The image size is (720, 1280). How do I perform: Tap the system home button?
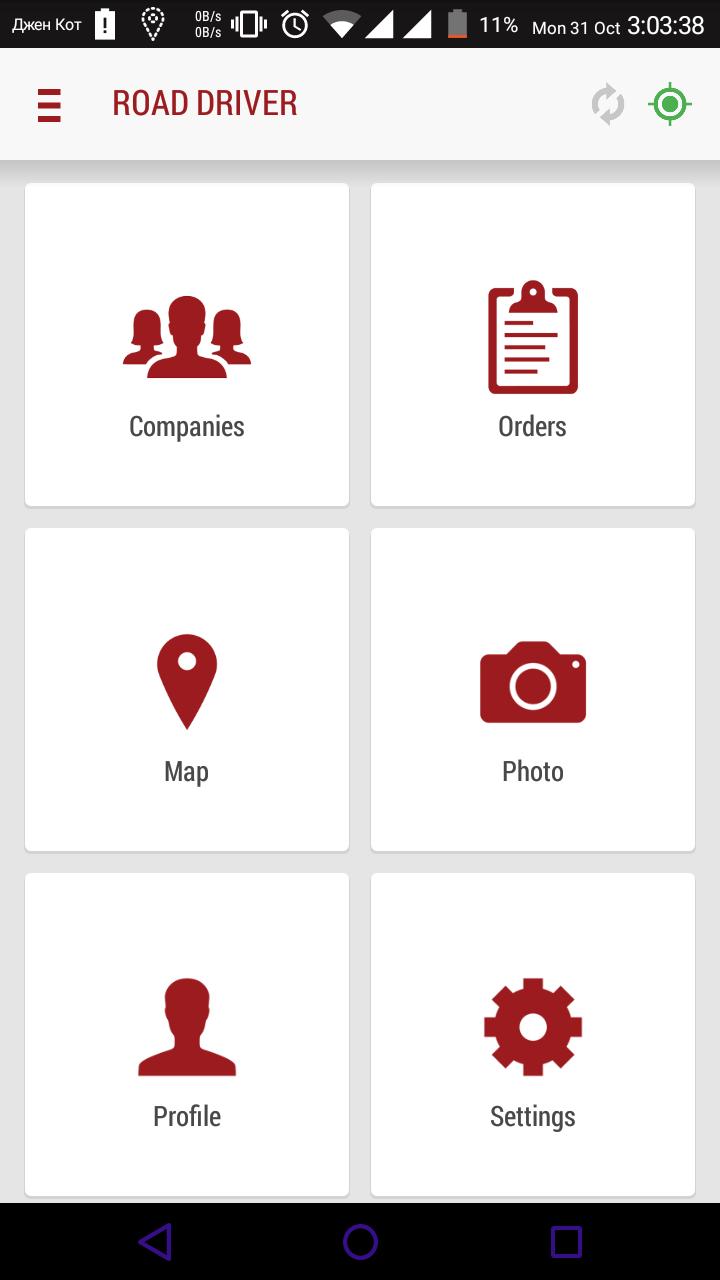[360, 1242]
